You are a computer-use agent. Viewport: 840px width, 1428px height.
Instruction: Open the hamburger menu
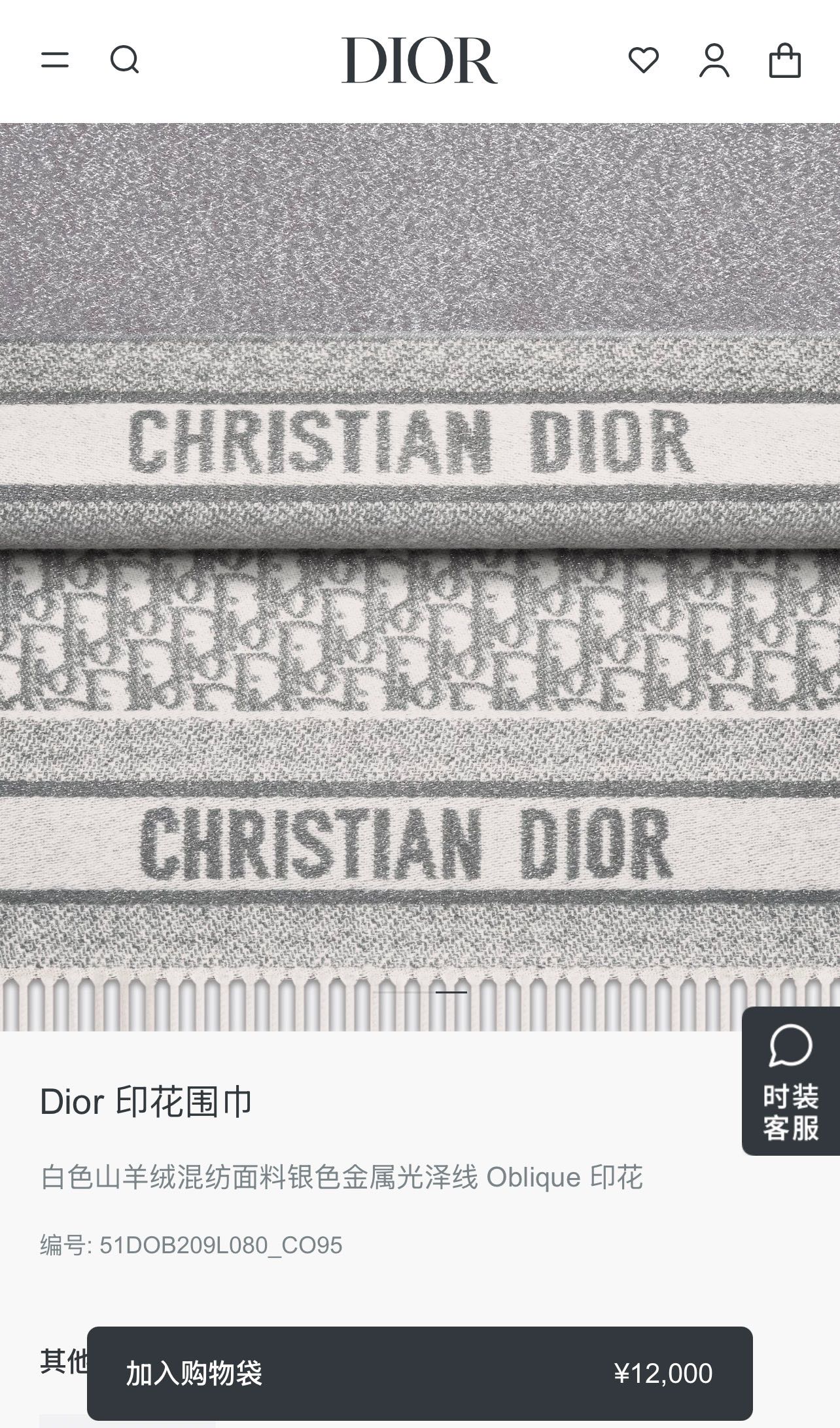pyautogui.click(x=55, y=60)
